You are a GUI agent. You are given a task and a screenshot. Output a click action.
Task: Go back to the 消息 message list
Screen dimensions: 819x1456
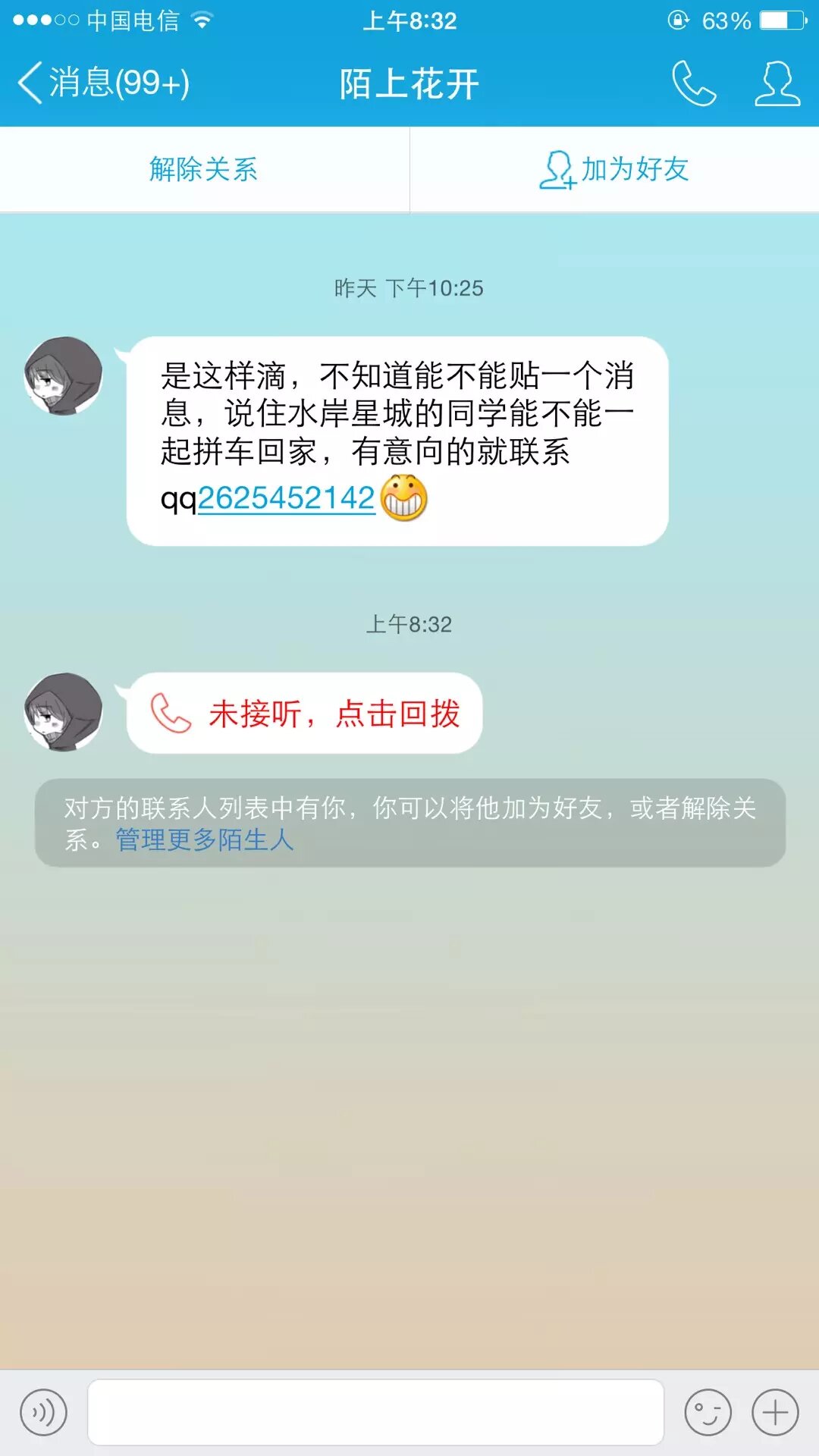pos(102,83)
